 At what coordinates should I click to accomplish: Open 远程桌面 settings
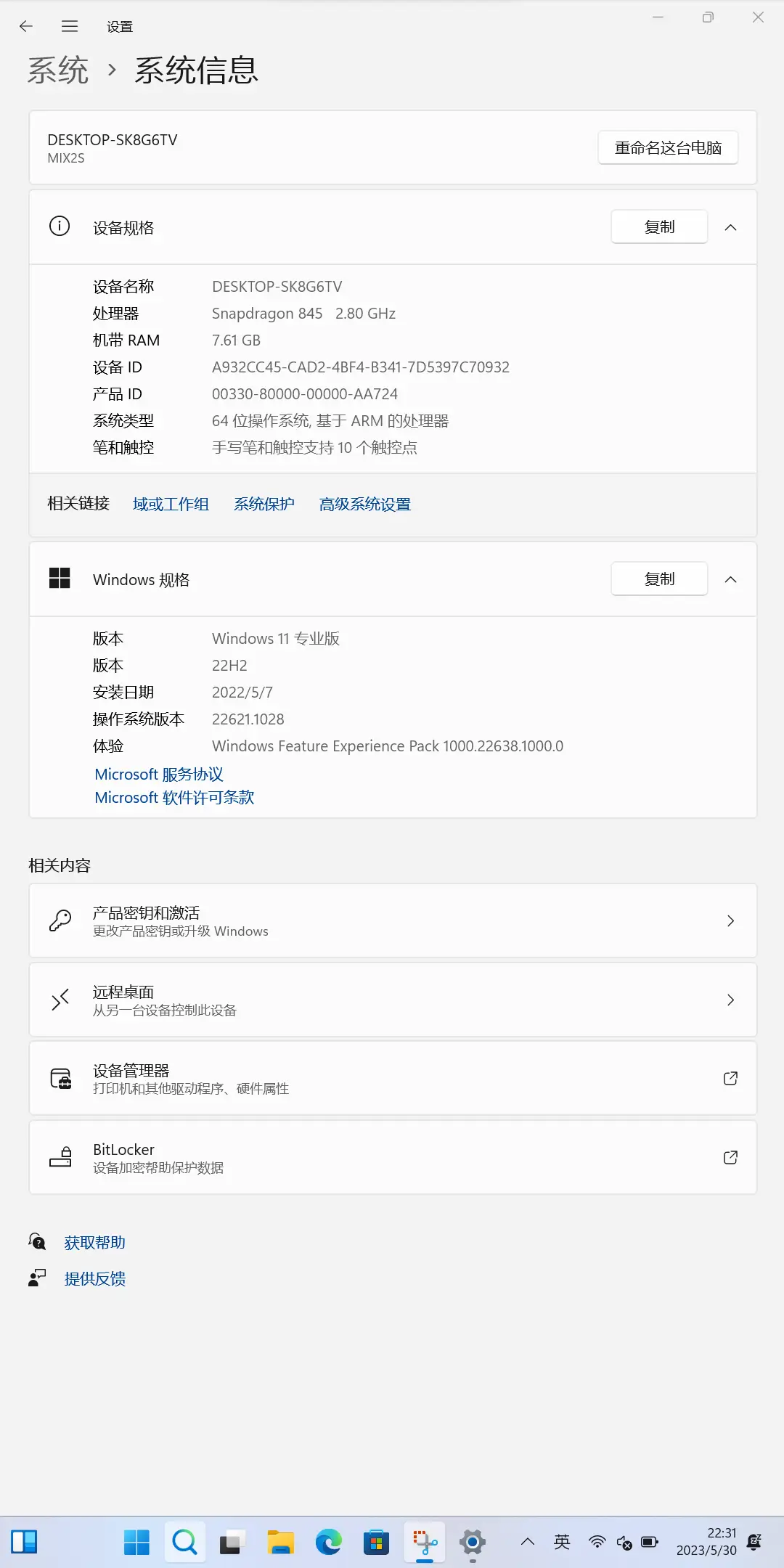coord(393,1000)
